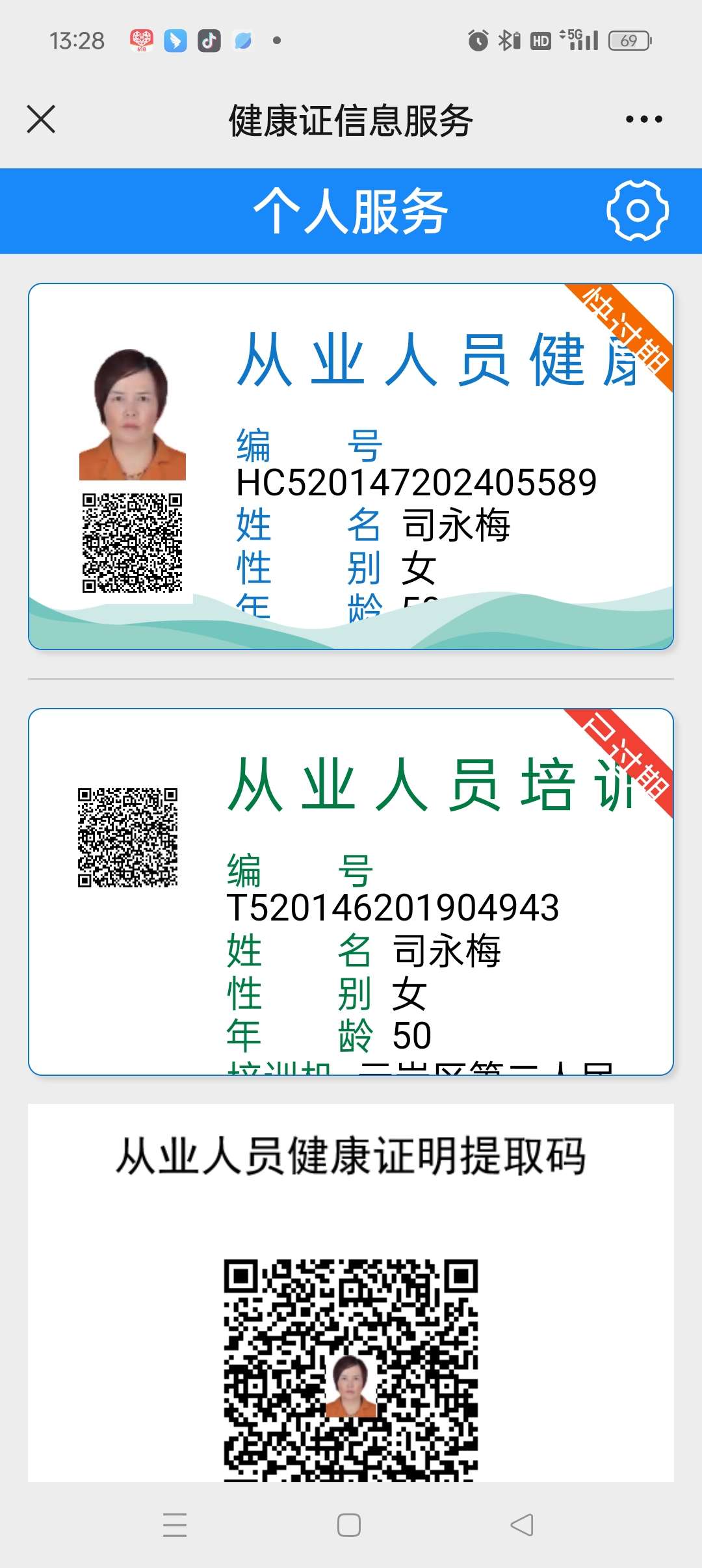Open settings gear in 个人服务 header
Image resolution: width=702 pixels, height=1568 pixels.
click(637, 211)
